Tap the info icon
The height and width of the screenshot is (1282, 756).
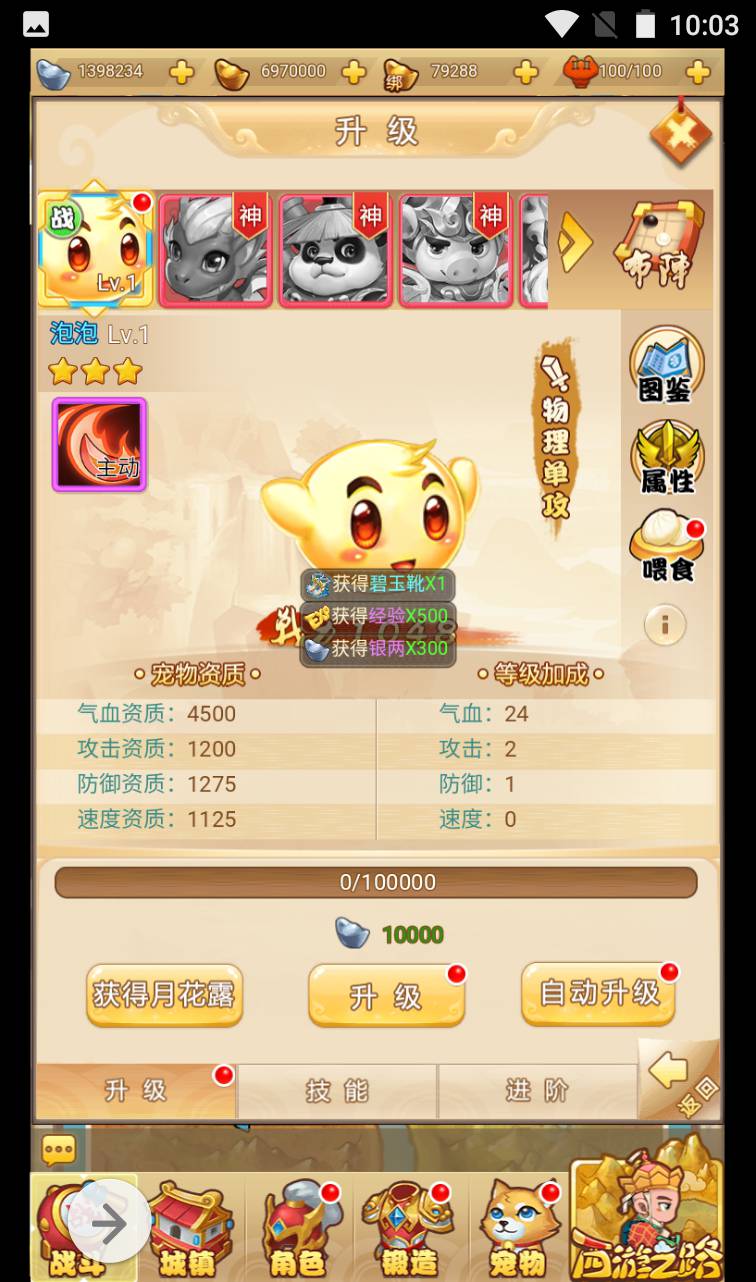click(x=665, y=626)
